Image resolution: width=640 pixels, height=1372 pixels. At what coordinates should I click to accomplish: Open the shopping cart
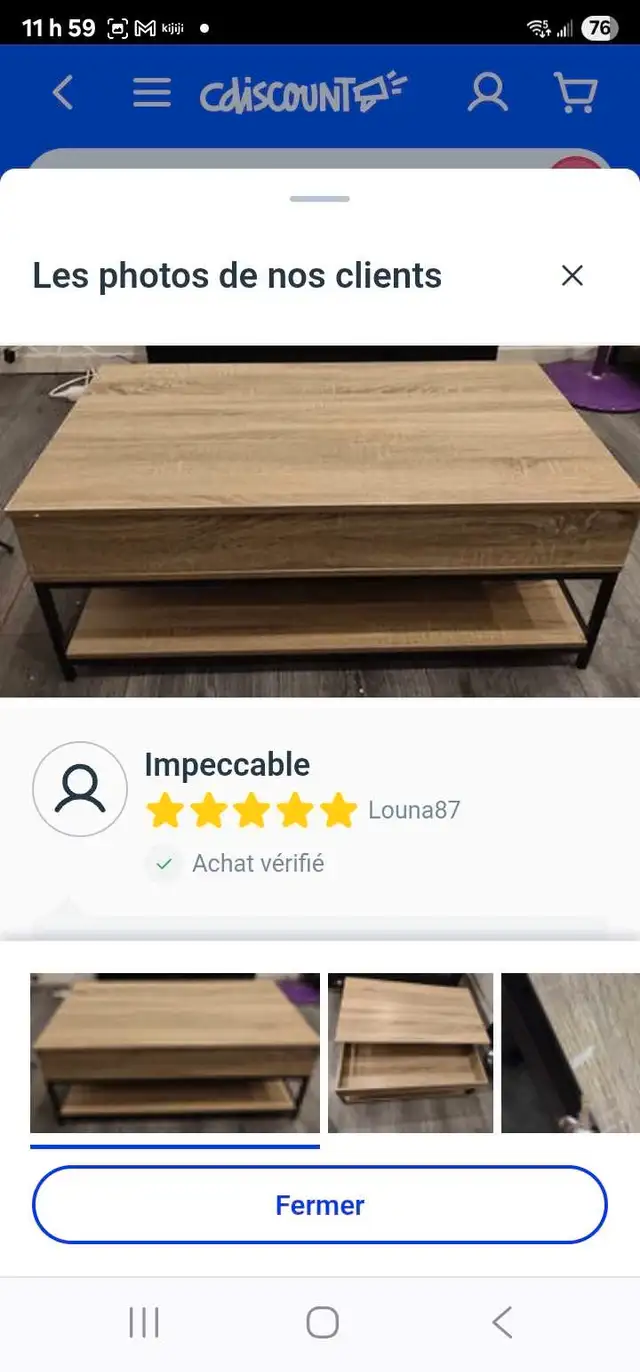point(576,93)
